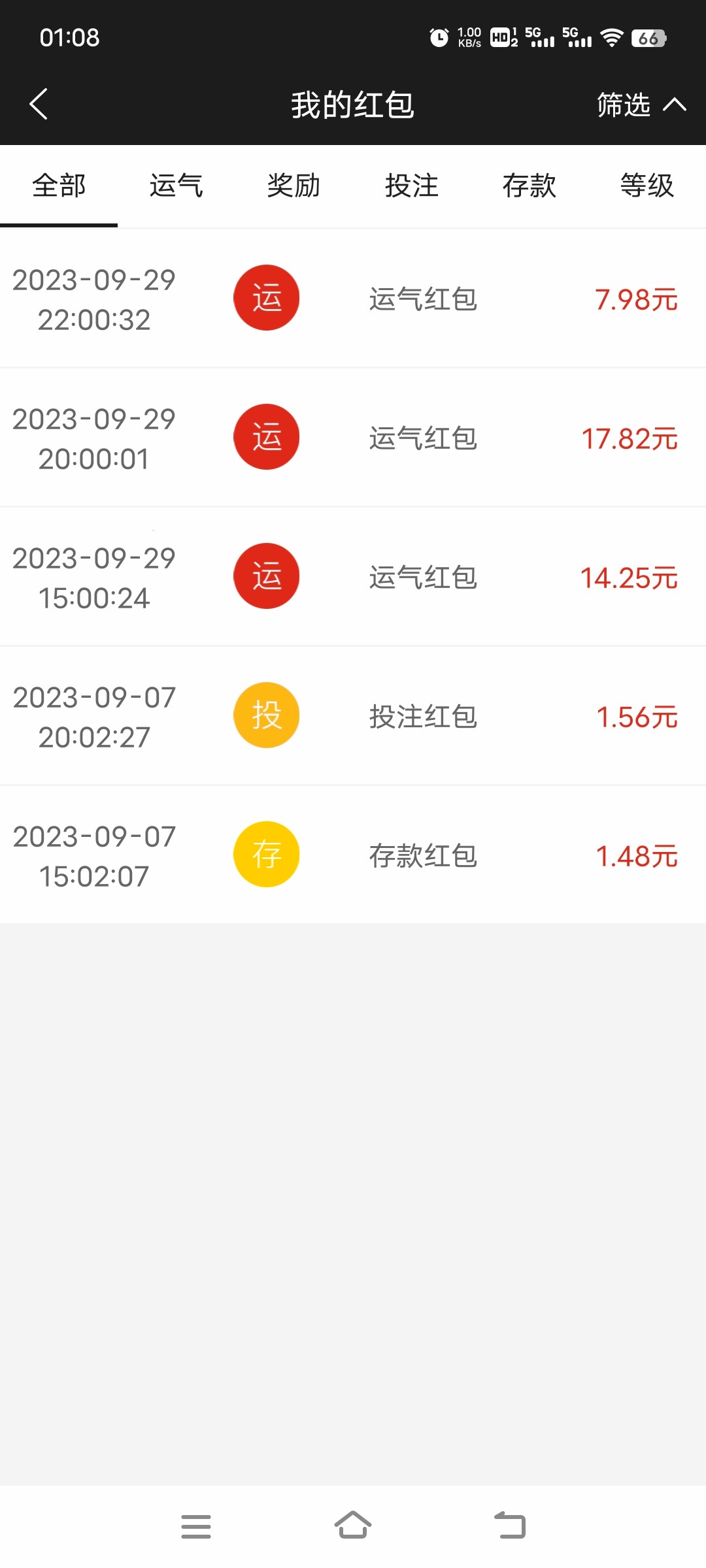Switch to the 运气 tab
Screen dimensions: 706x1568
click(176, 186)
